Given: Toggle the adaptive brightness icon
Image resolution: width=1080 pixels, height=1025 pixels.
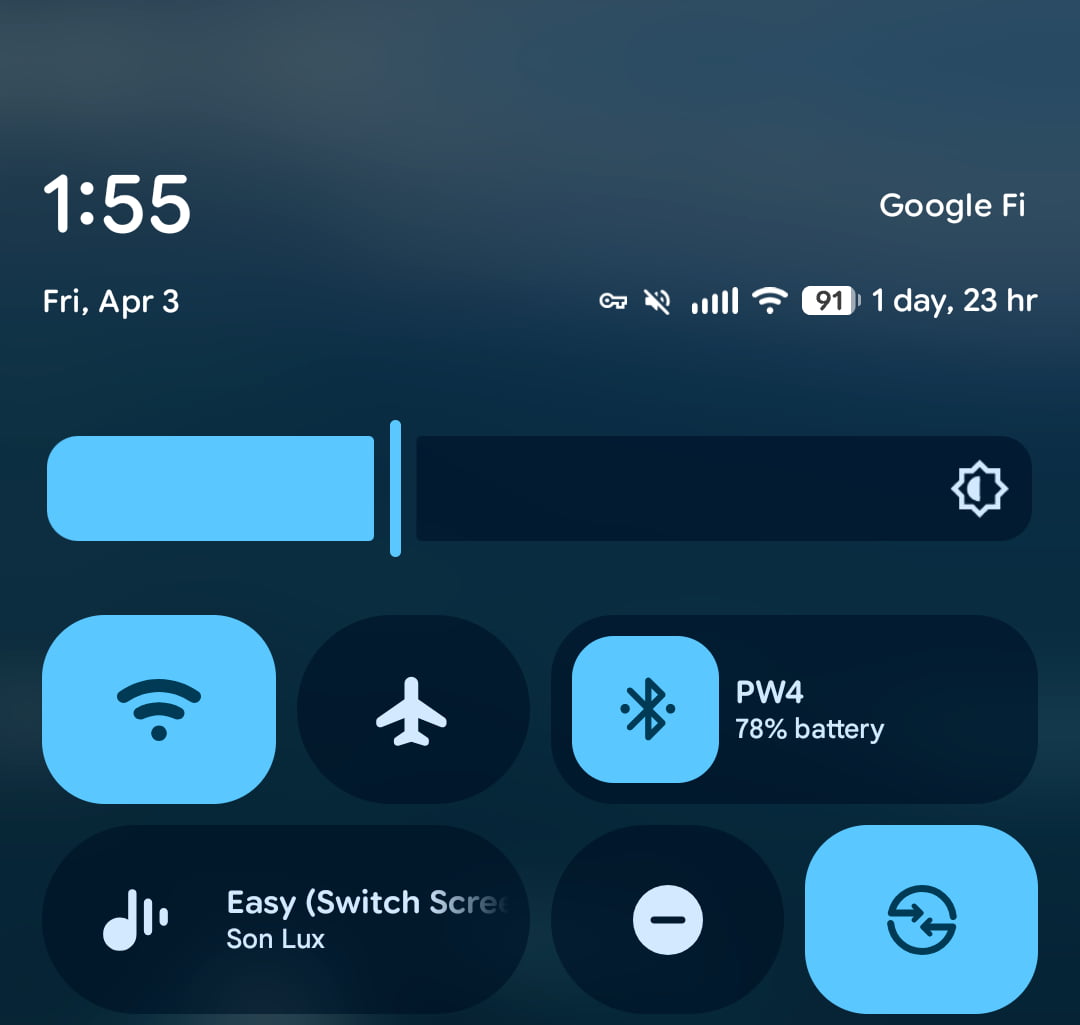Looking at the screenshot, I should [978, 489].
